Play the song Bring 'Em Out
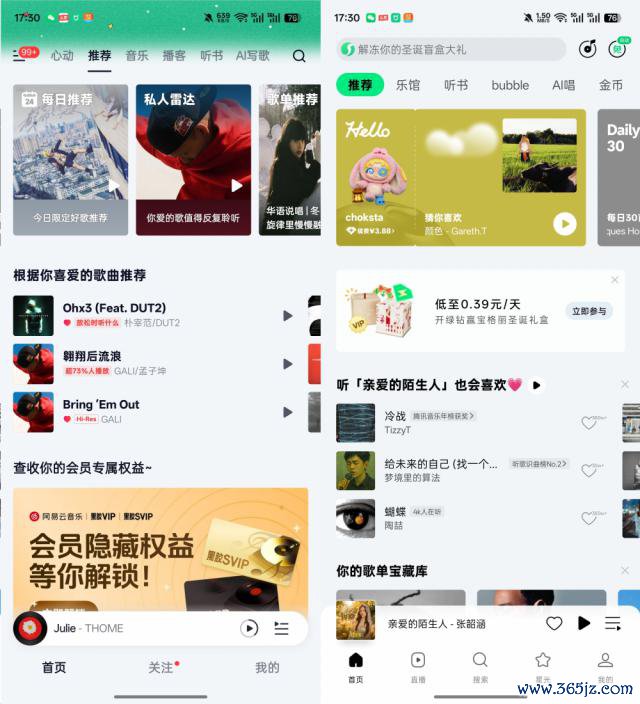 (x=288, y=412)
